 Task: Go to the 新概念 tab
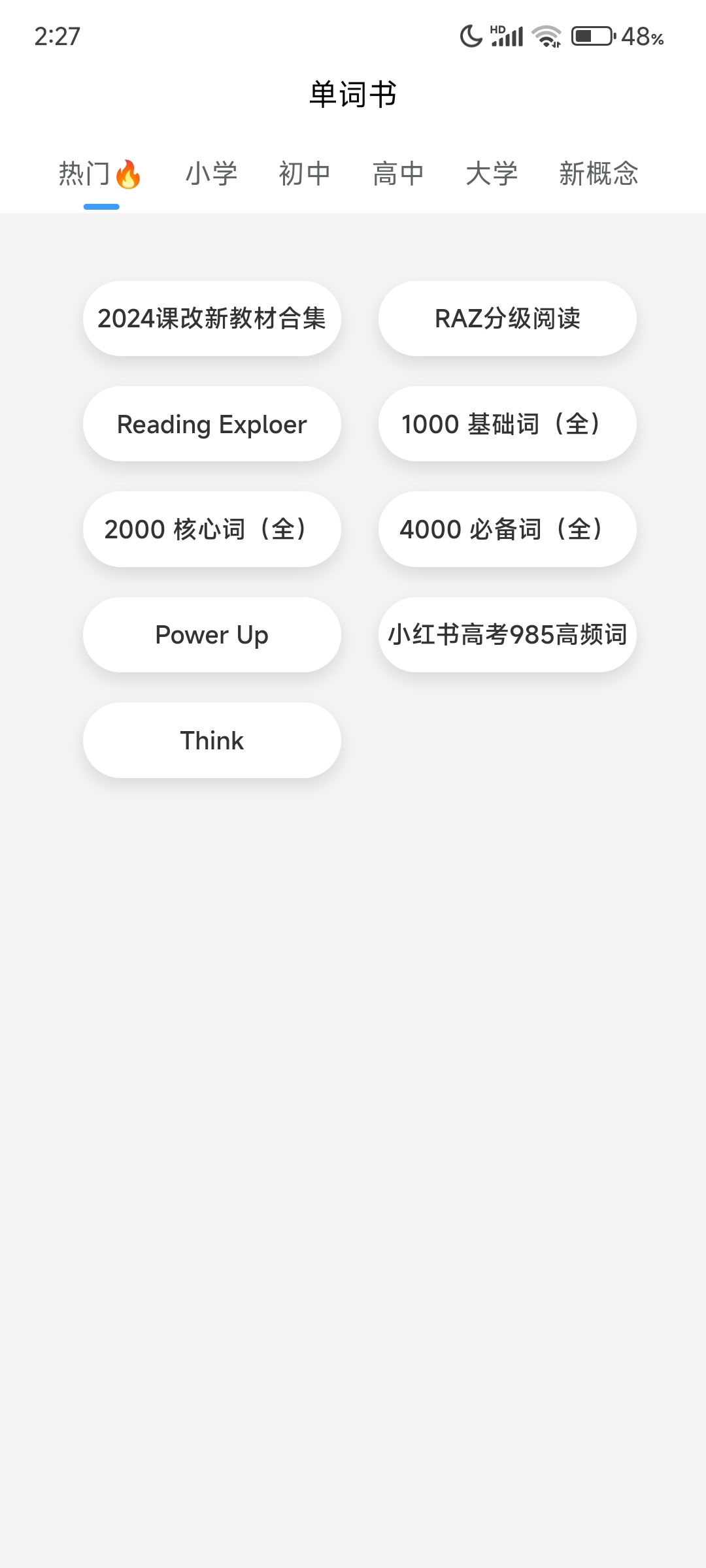coord(598,174)
